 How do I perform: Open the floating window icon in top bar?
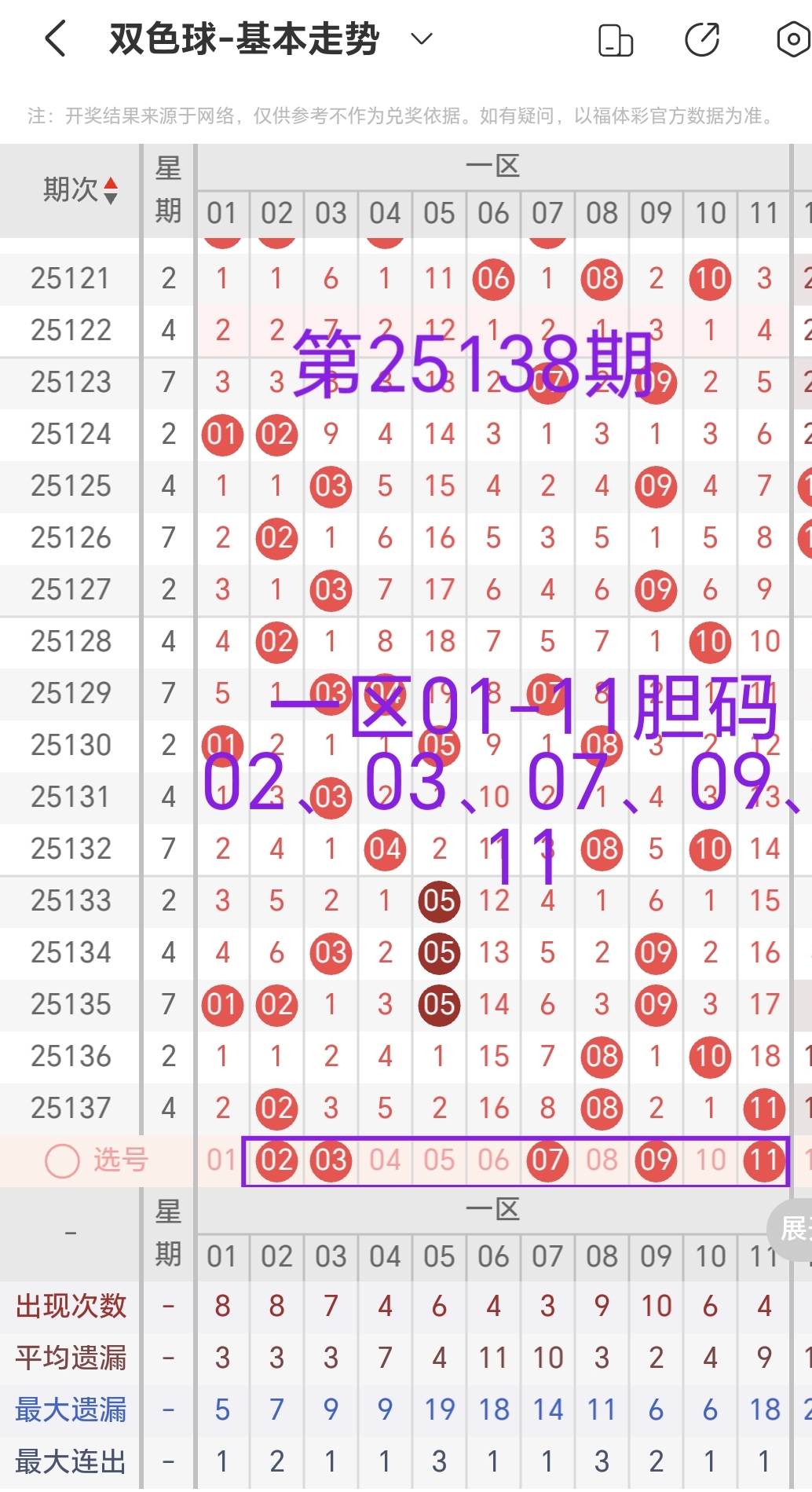pos(615,38)
